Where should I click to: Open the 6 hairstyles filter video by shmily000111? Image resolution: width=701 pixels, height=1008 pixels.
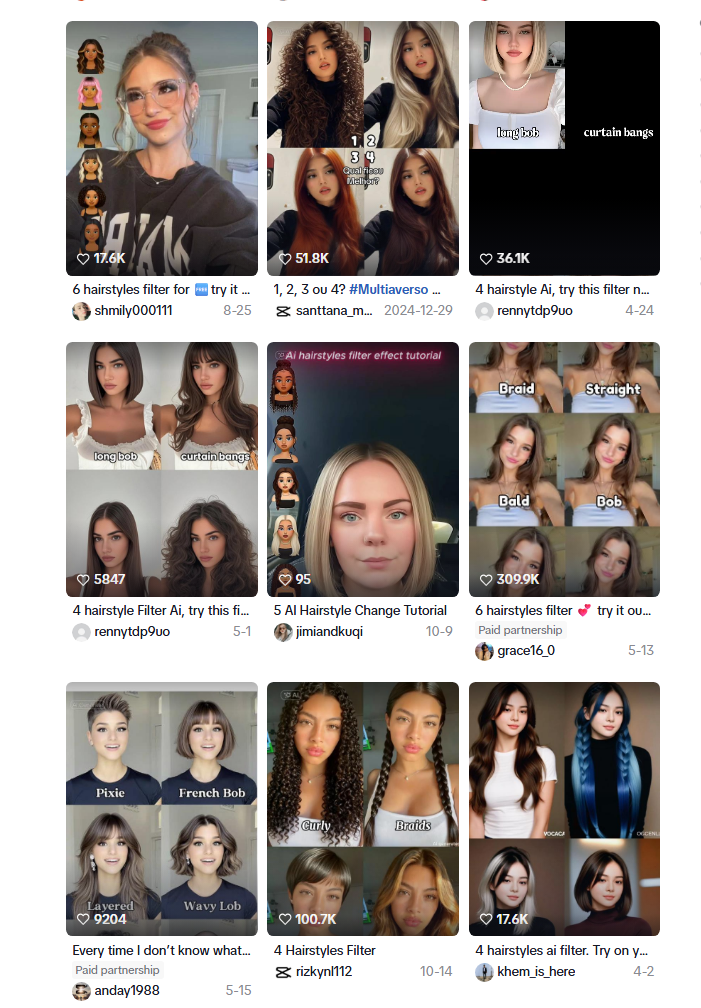point(161,148)
